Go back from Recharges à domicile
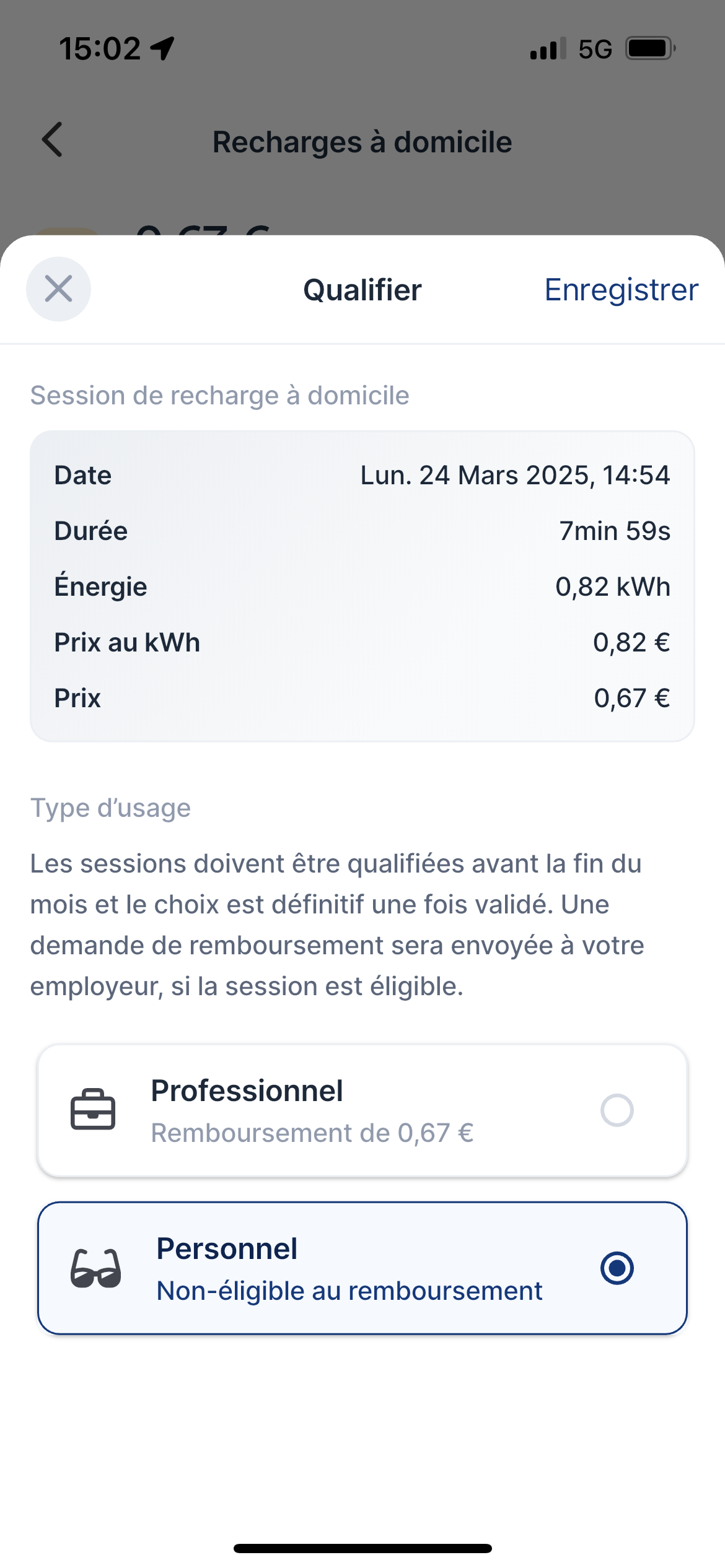Screen dimensions: 725x1568 (53, 139)
